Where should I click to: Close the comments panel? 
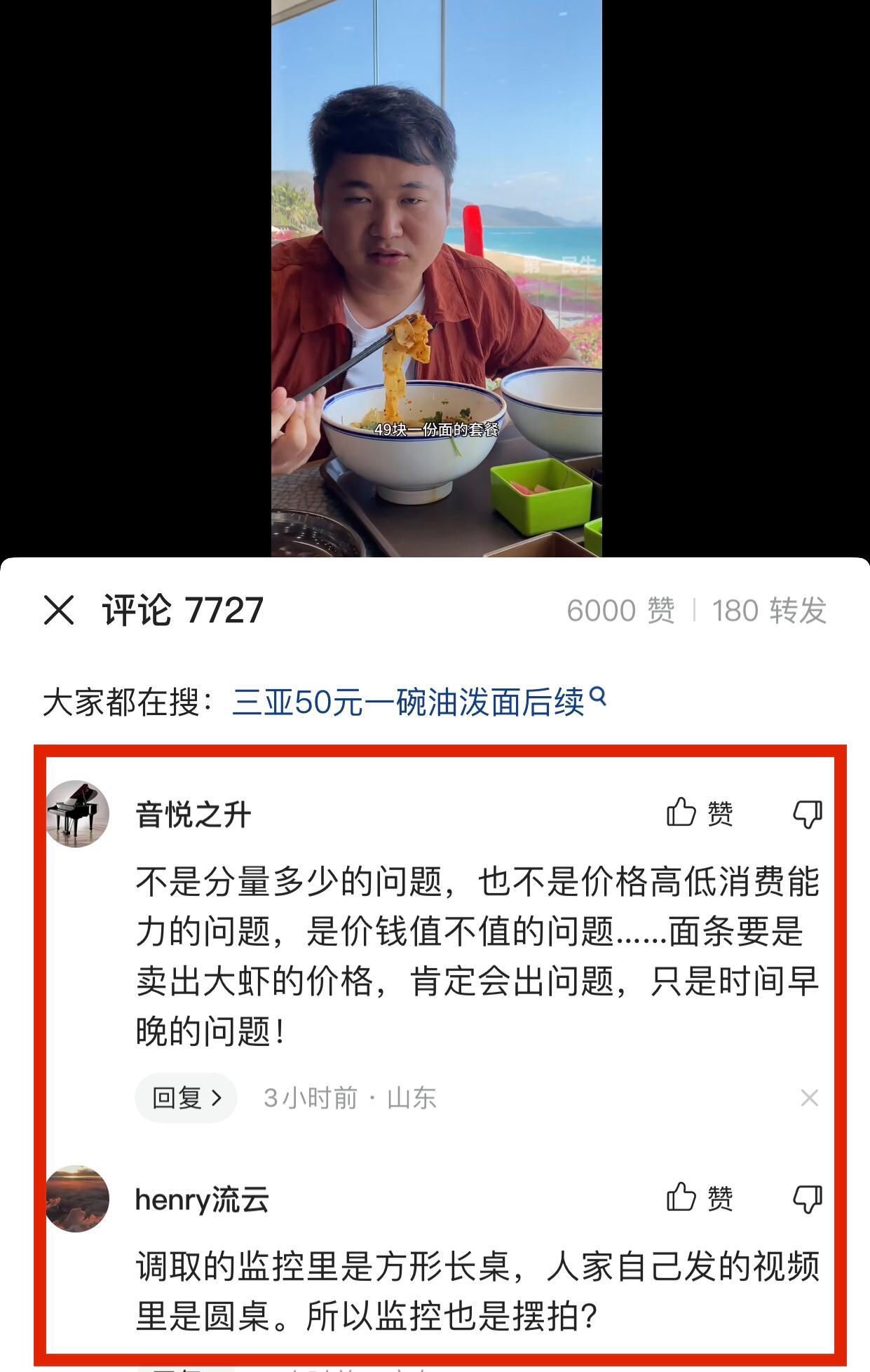59,610
